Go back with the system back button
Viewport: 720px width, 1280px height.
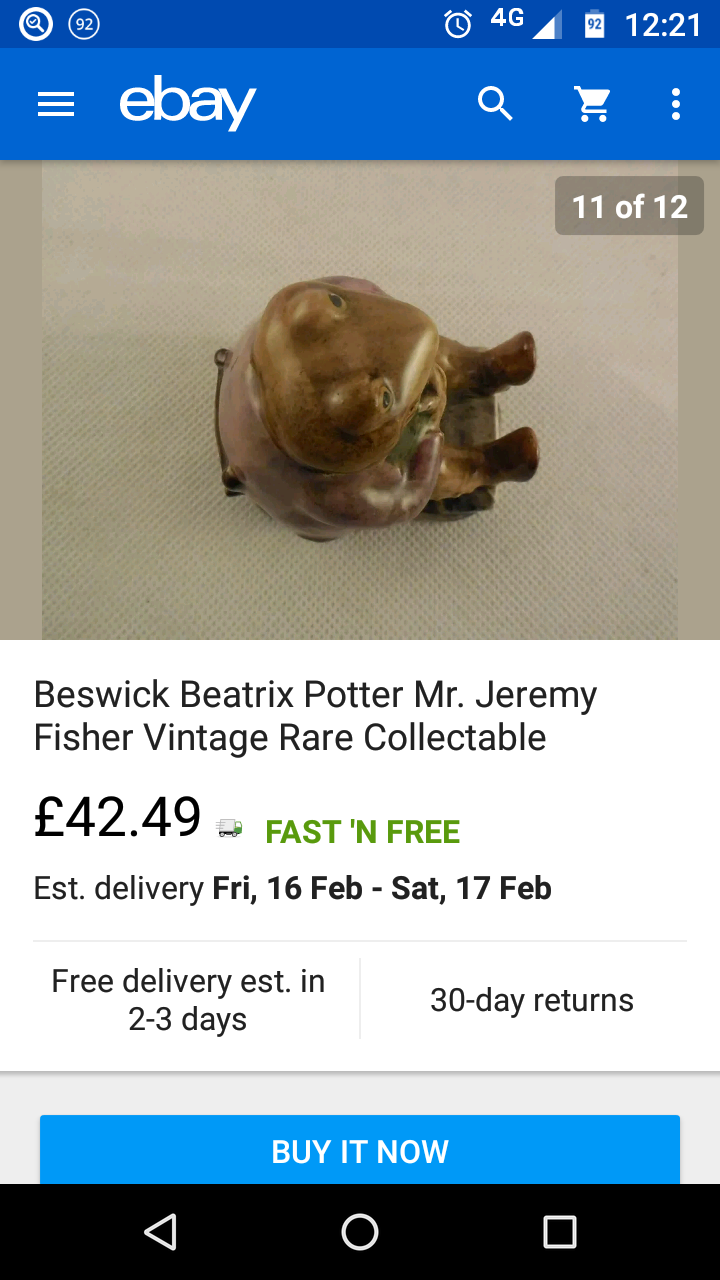click(160, 1232)
